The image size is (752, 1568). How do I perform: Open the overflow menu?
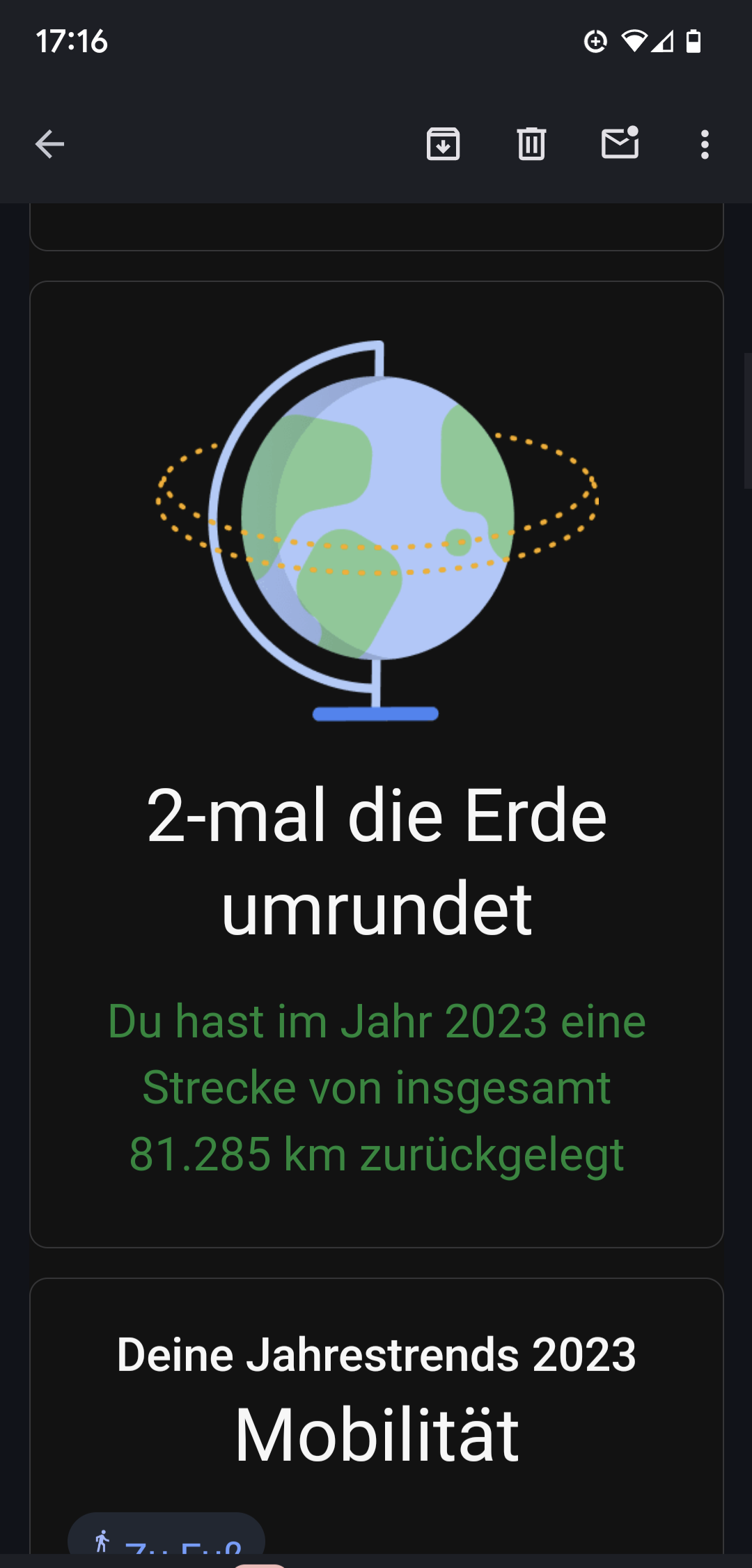(705, 144)
